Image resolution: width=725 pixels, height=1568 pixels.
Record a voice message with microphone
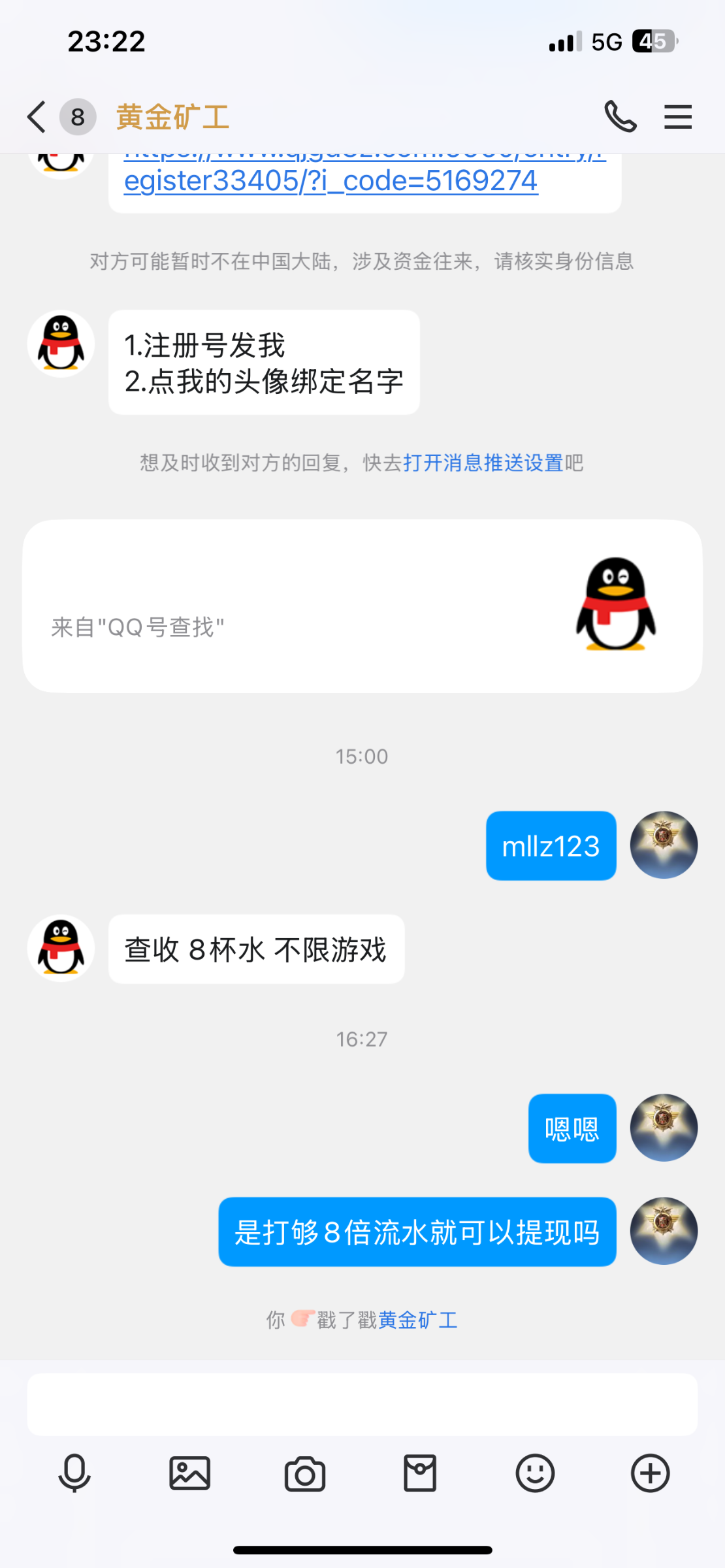[x=74, y=1473]
